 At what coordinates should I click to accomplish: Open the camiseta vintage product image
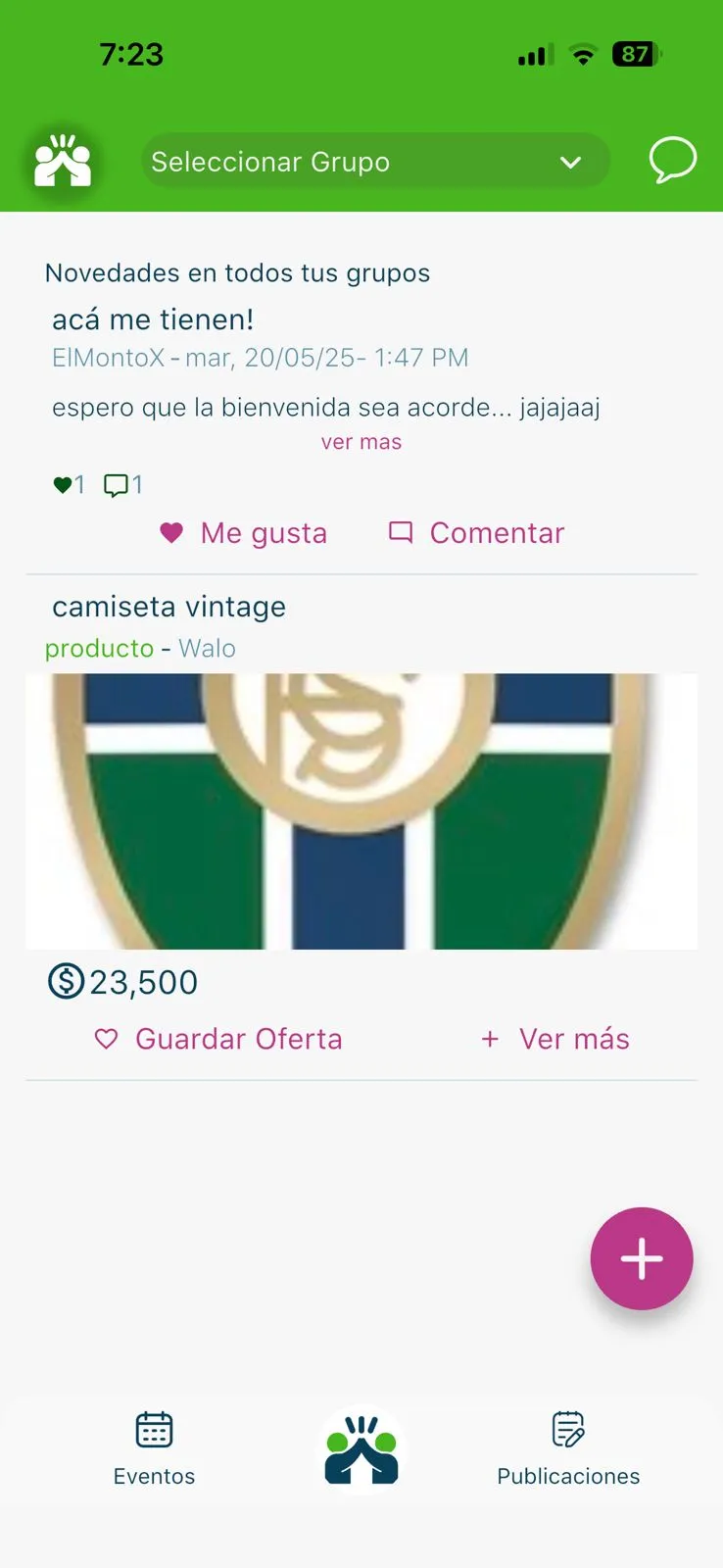coord(361,811)
